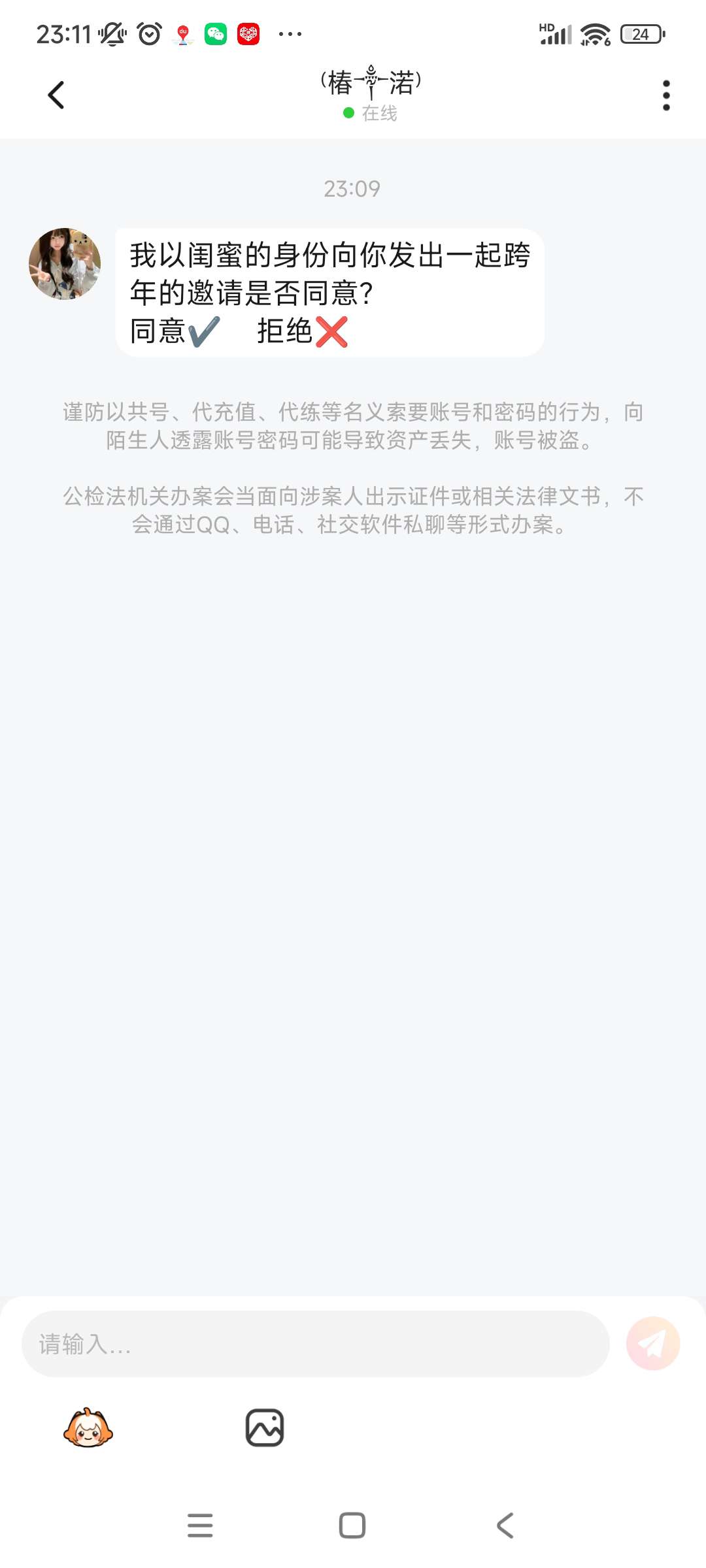
Task: Open the emoji sticker panel
Action: 88,1428
